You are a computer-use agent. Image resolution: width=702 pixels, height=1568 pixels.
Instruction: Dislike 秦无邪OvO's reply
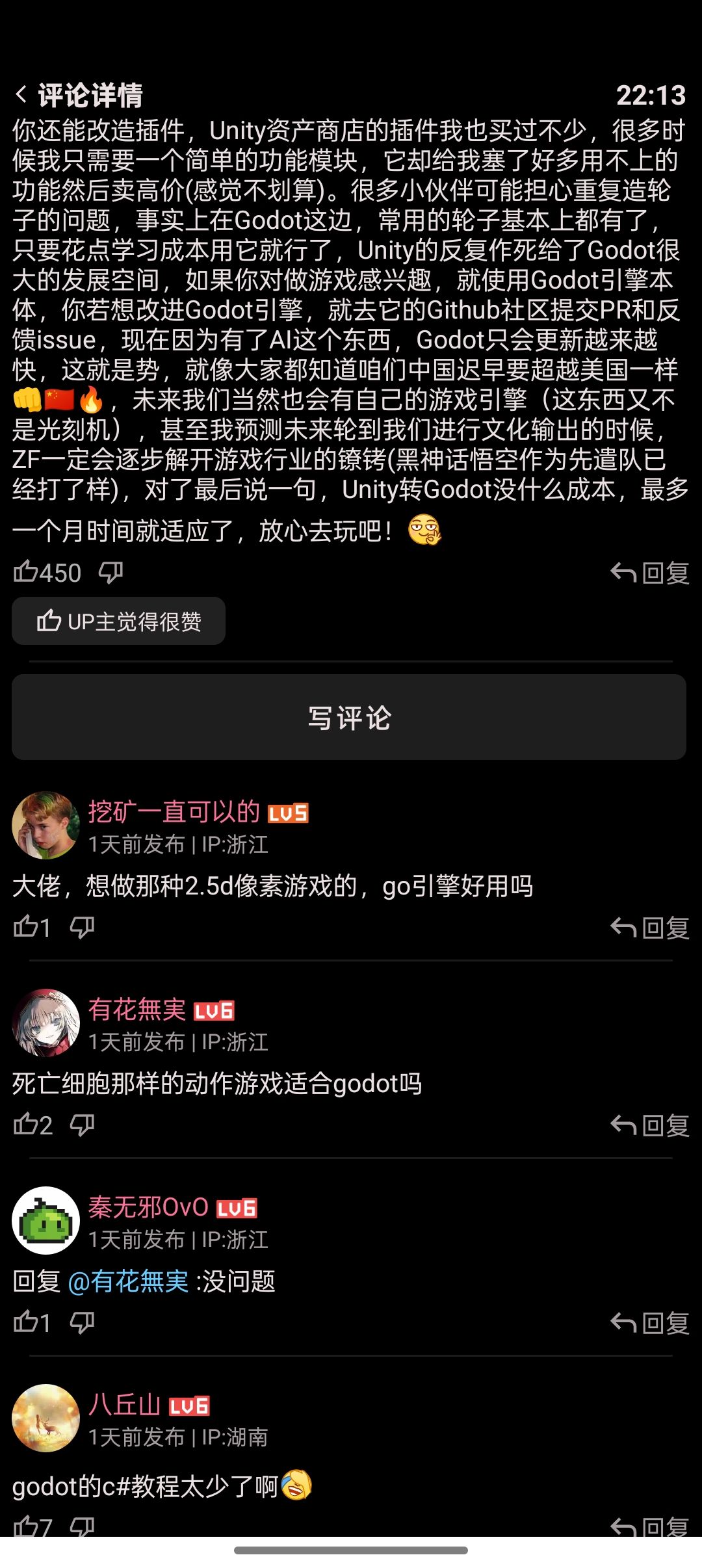click(x=83, y=1322)
